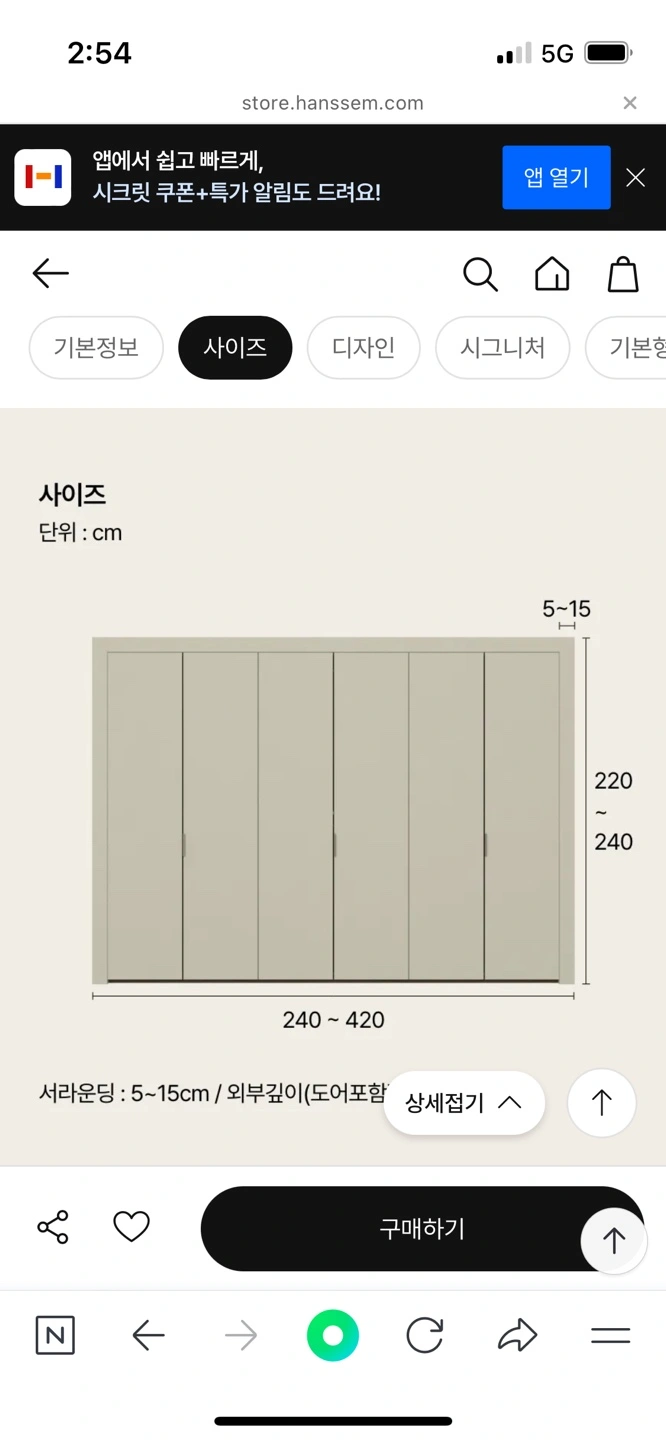Viewport: 666px width, 1440px height.
Task: Open the search magnifier icon
Action: [480, 273]
